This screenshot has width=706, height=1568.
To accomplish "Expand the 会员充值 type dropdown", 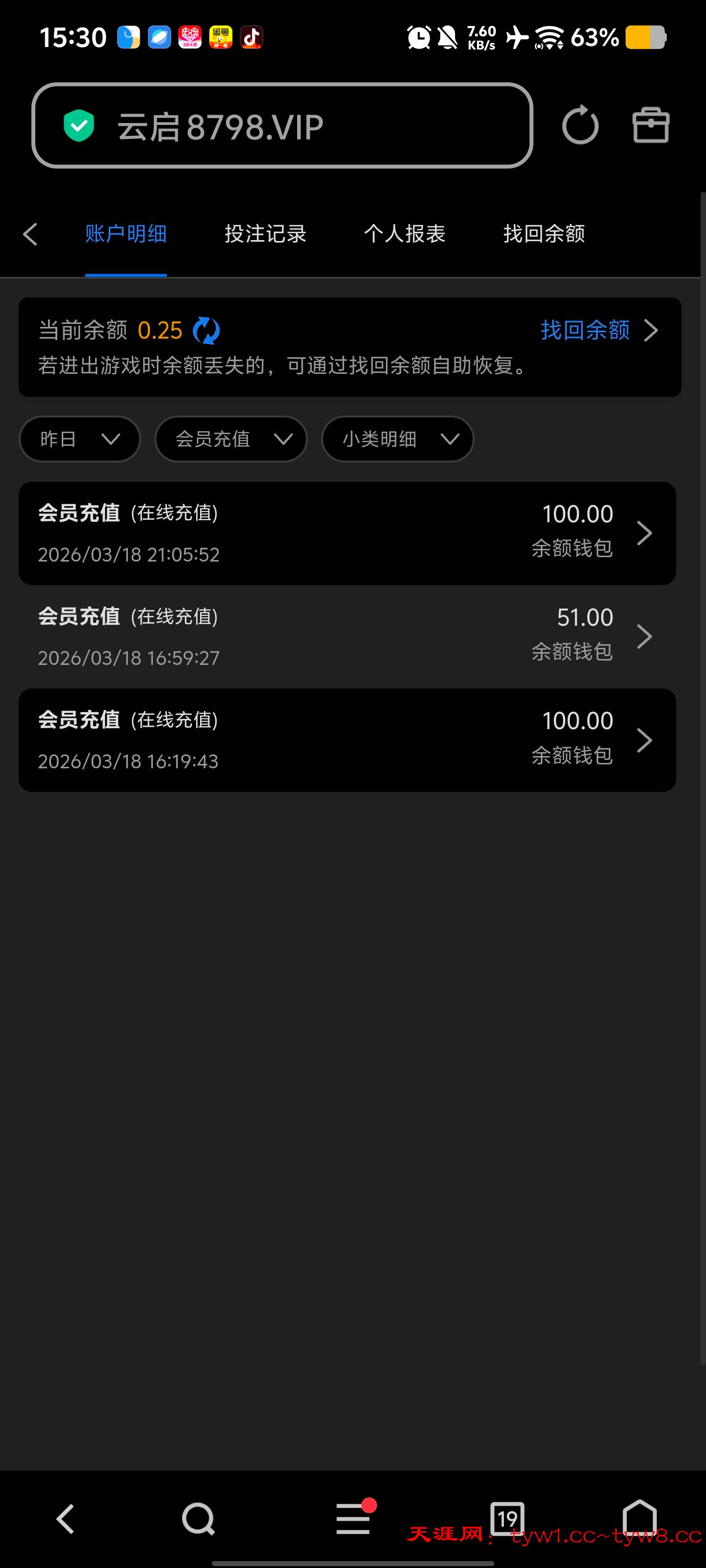I will [x=231, y=439].
